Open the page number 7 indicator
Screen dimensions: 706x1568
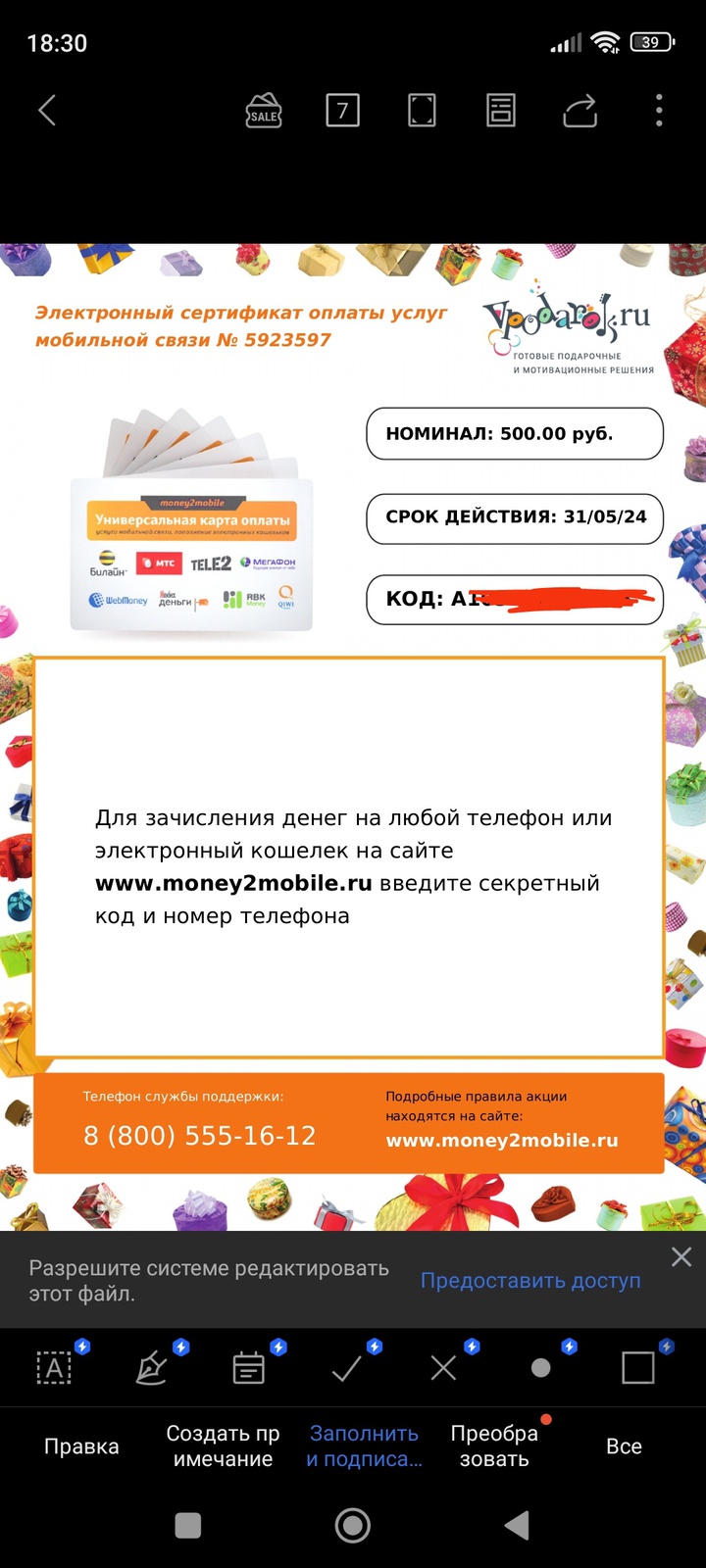click(x=342, y=110)
